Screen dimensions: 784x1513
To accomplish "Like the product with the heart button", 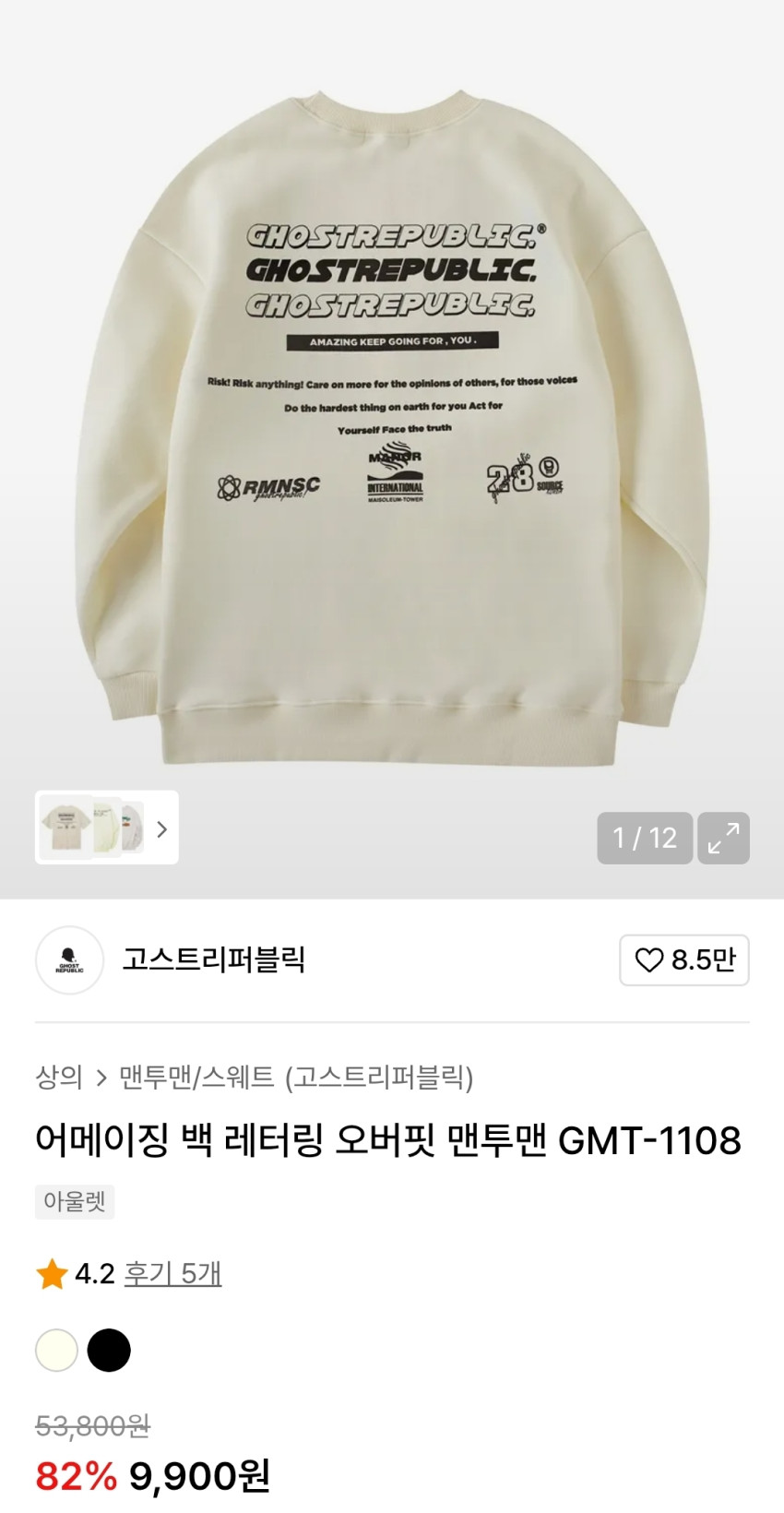I will click(x=683, y=960).
